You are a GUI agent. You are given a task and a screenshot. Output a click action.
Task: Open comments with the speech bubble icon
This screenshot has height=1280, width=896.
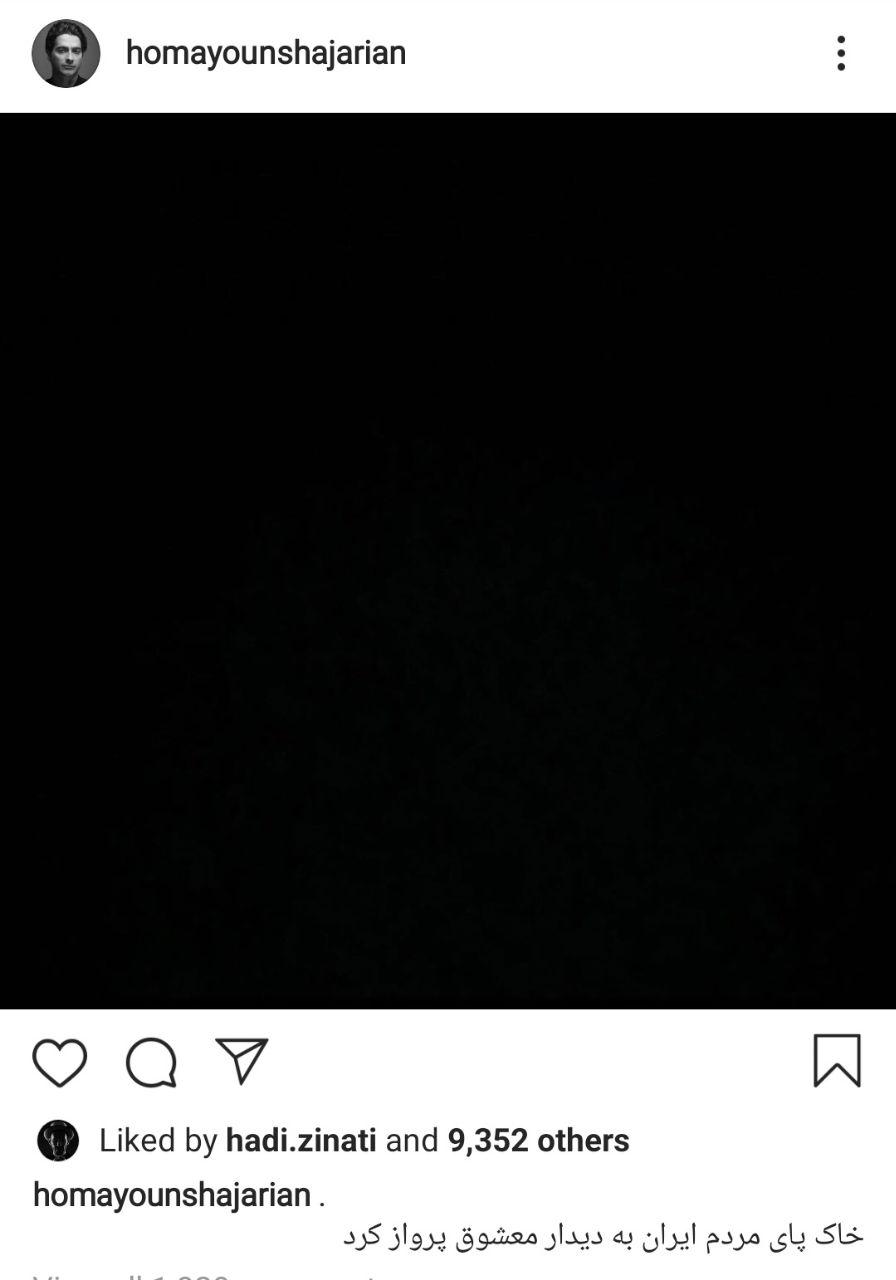tap(151, 1061)
